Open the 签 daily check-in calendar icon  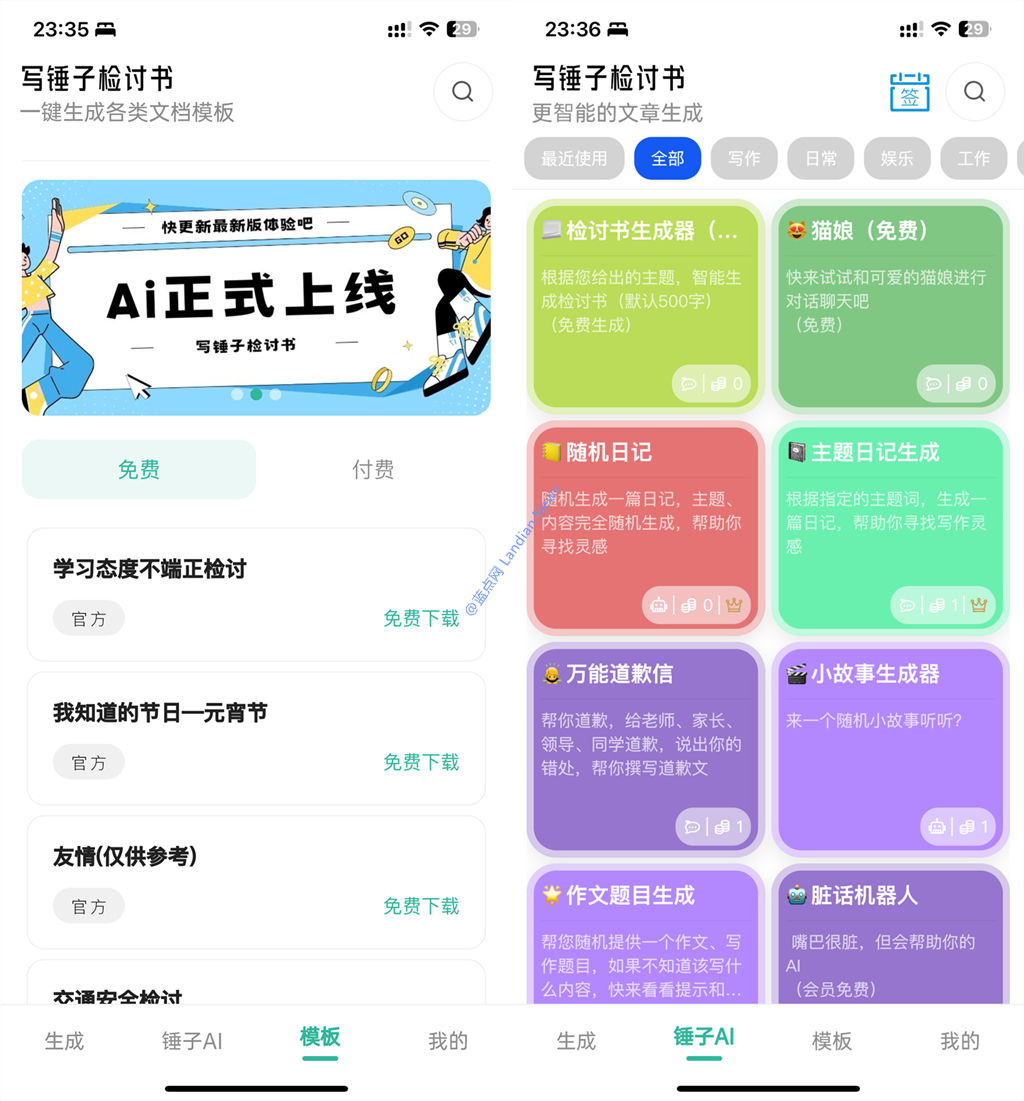tap(909, 92)
